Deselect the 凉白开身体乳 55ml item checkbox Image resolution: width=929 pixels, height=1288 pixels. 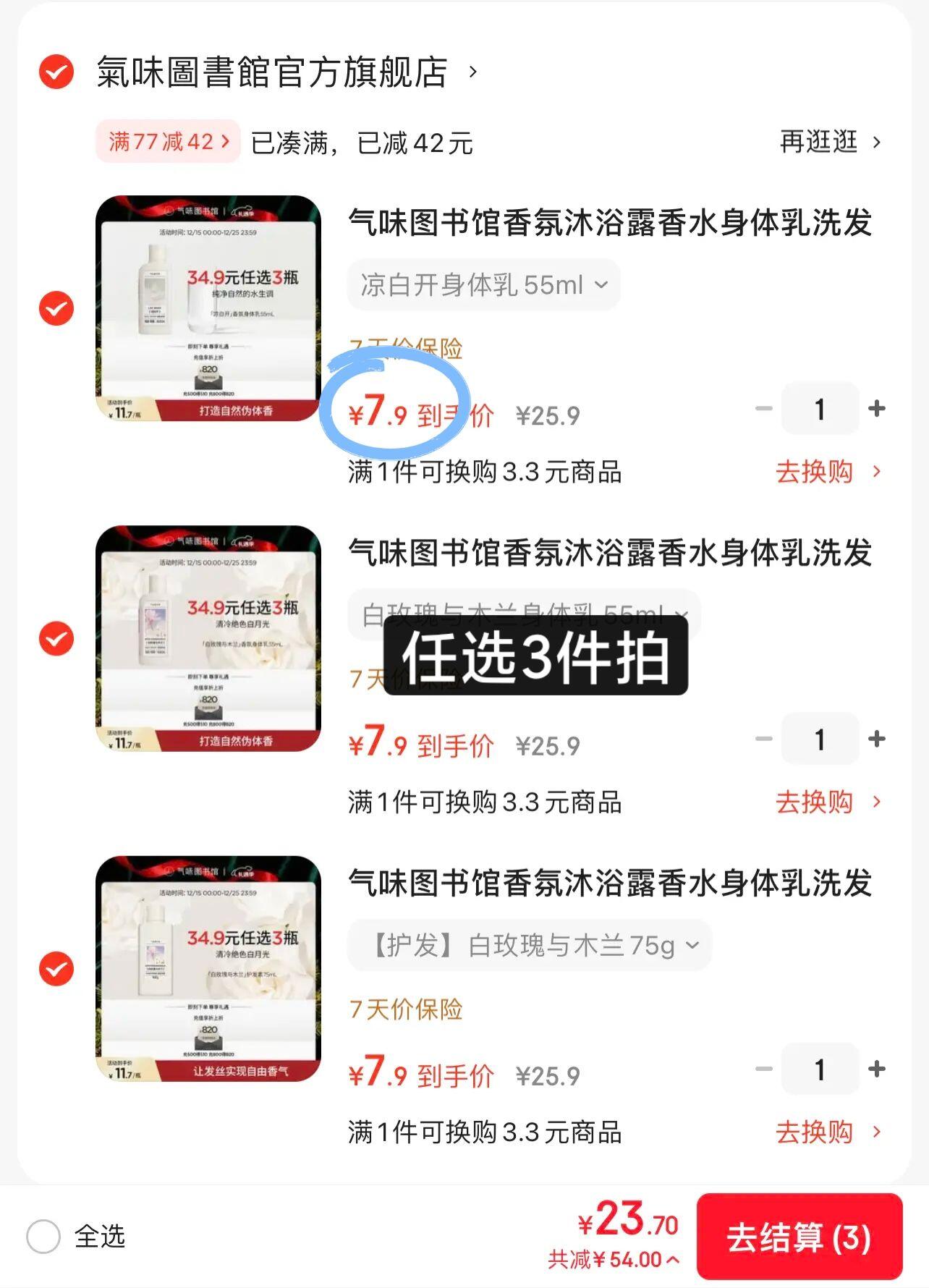56,308
